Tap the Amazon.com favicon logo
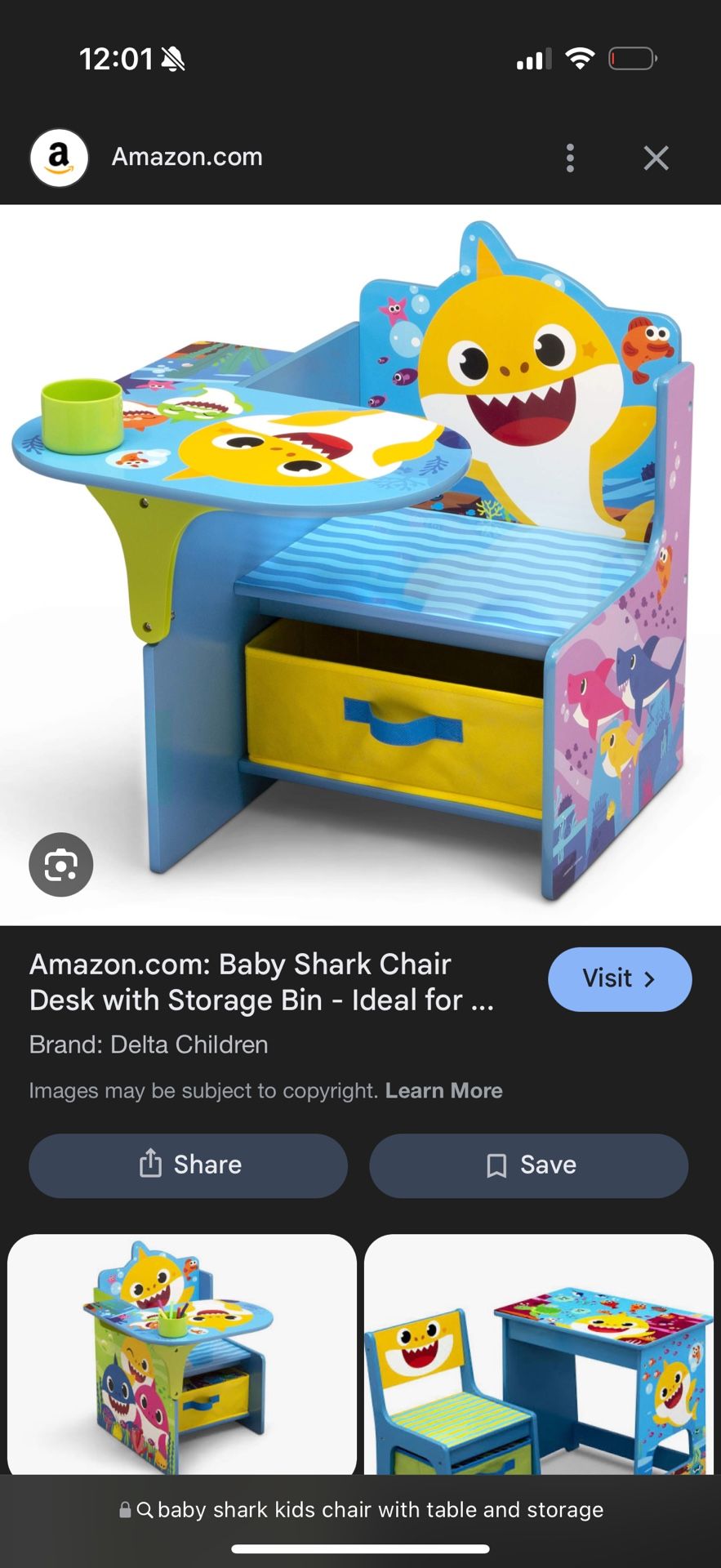The width and height of the screenshot is (721, 1568). pyautogui.click(x=57, y=158)
